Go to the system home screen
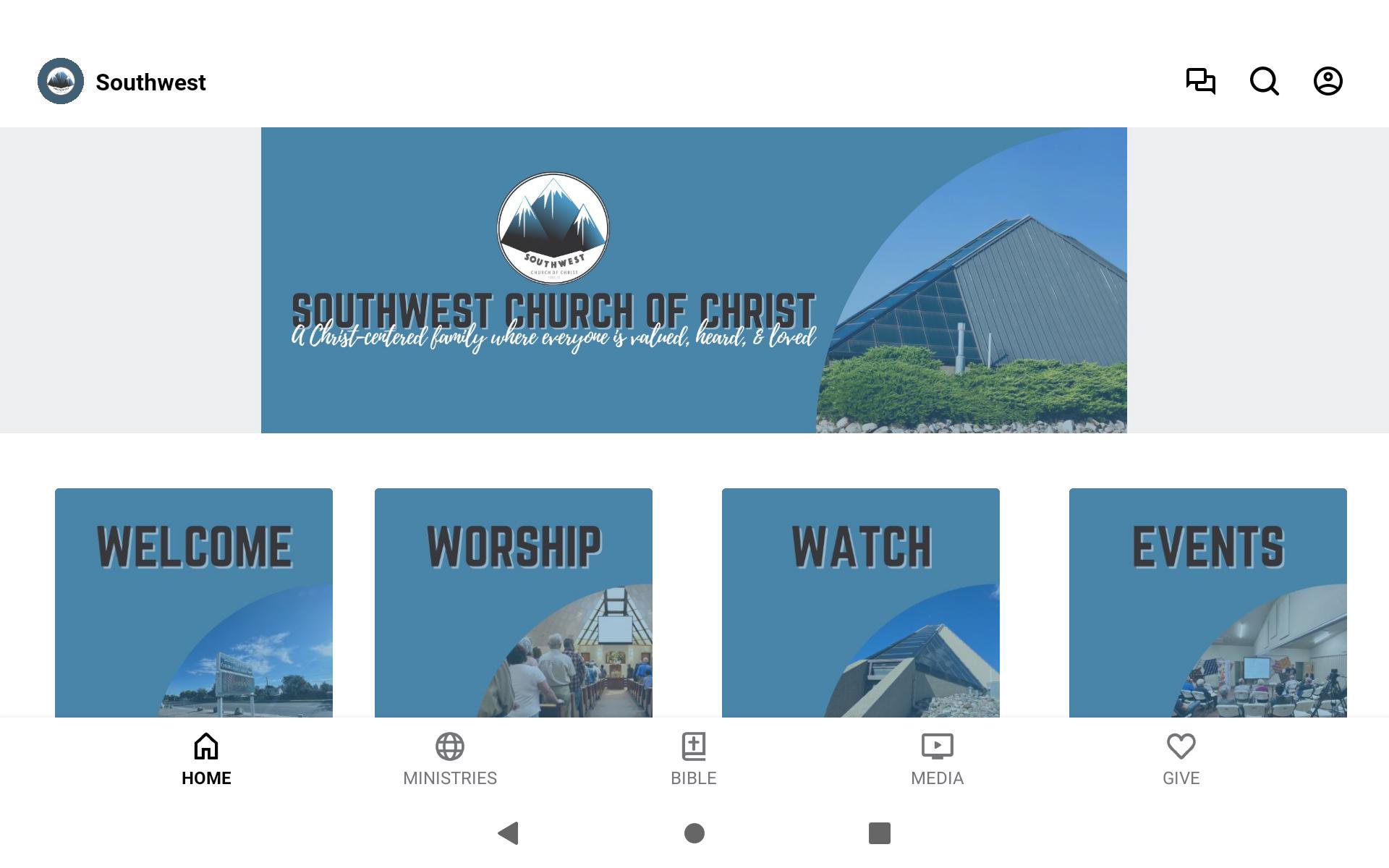1389x868 pixels. tap(694, 833)
